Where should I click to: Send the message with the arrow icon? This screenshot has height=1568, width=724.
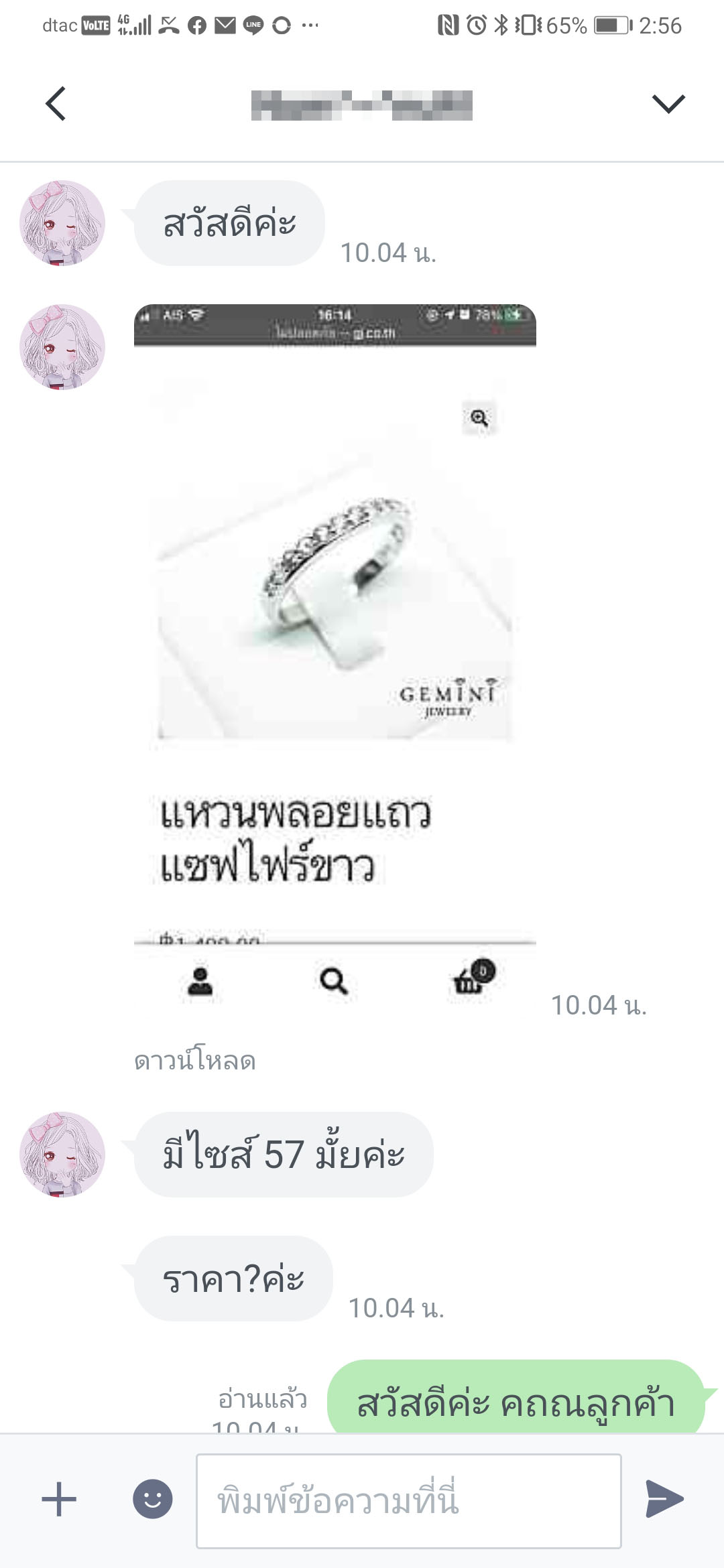tap(664, 1499)
